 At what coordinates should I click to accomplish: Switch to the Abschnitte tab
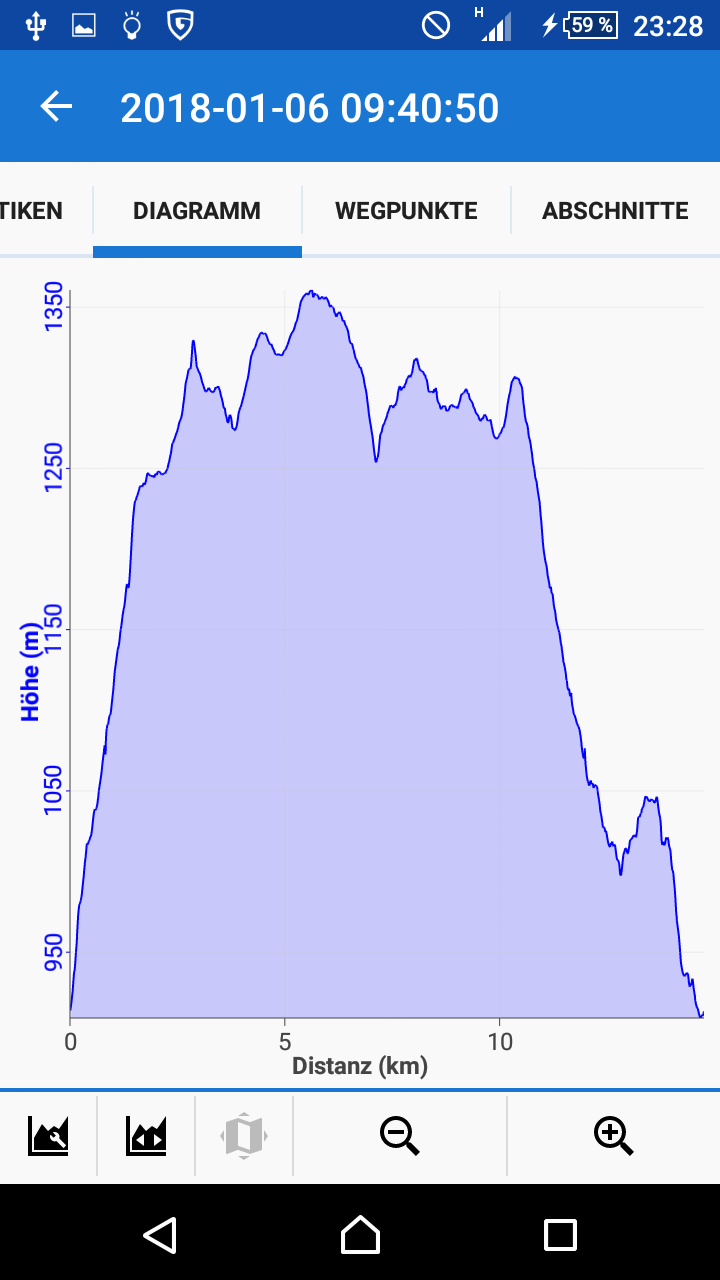[x=615, y=211]
